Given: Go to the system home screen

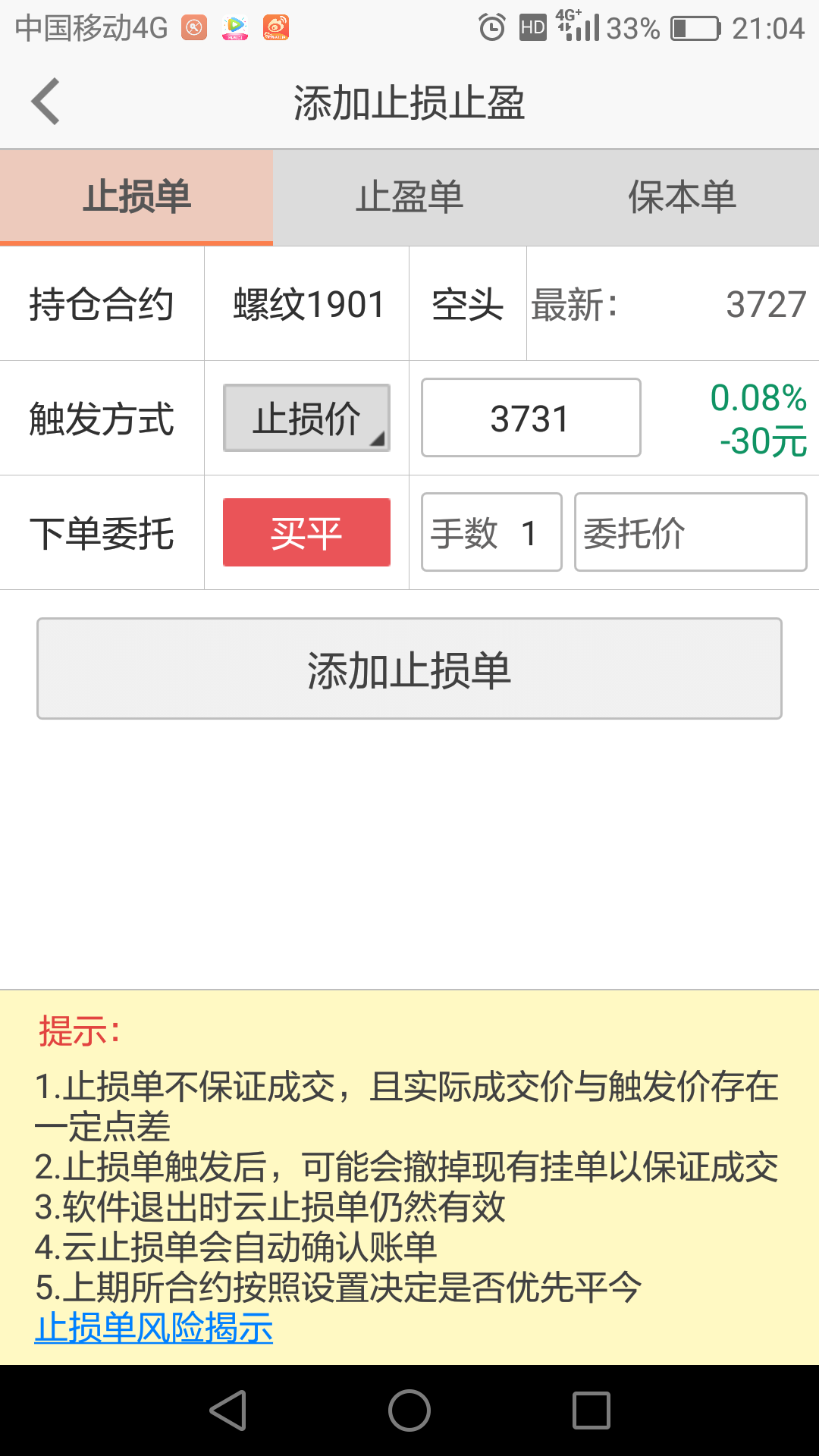Looking at the screenshot, I should tap(409, 1410).
